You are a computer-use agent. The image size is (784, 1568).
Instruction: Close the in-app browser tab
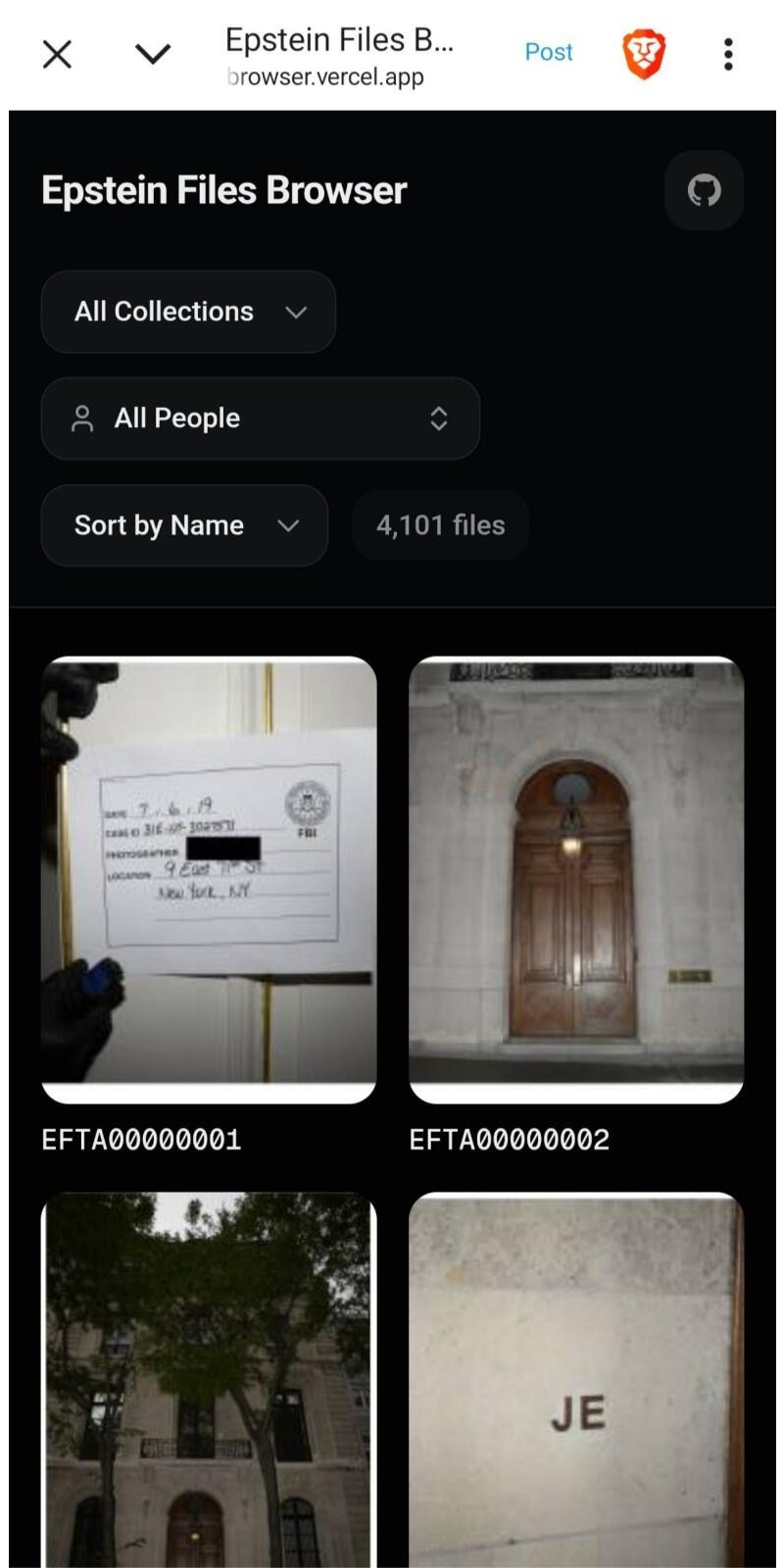58,54
